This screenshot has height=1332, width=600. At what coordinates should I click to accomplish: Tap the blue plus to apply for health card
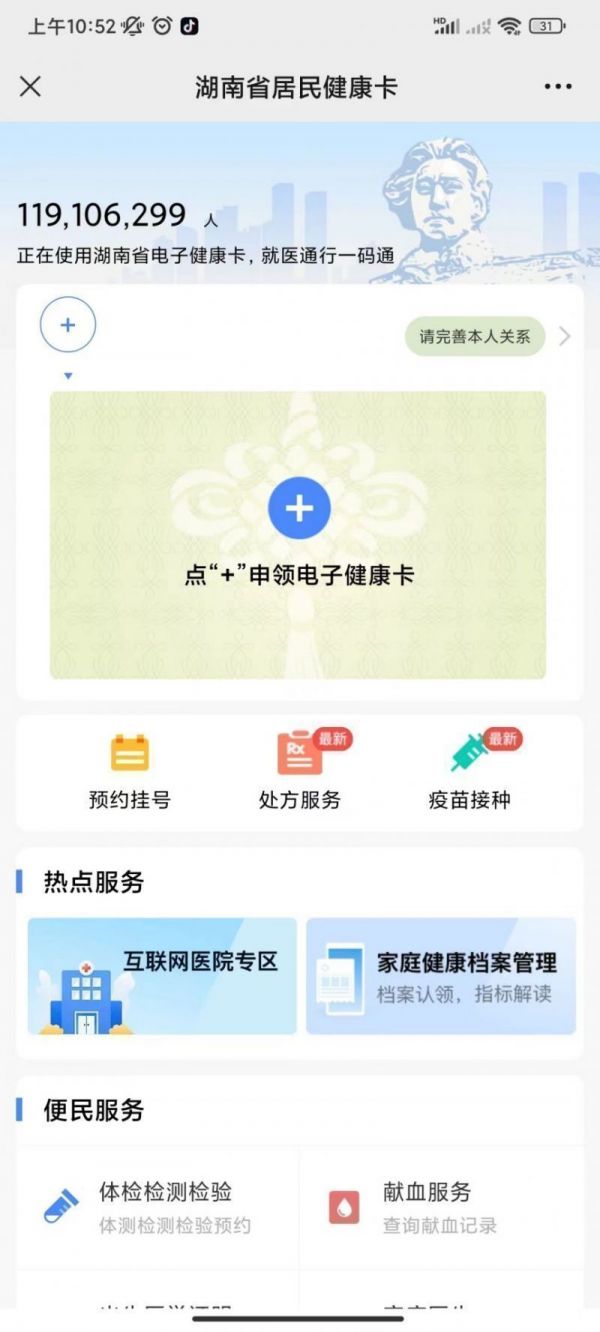299,508
